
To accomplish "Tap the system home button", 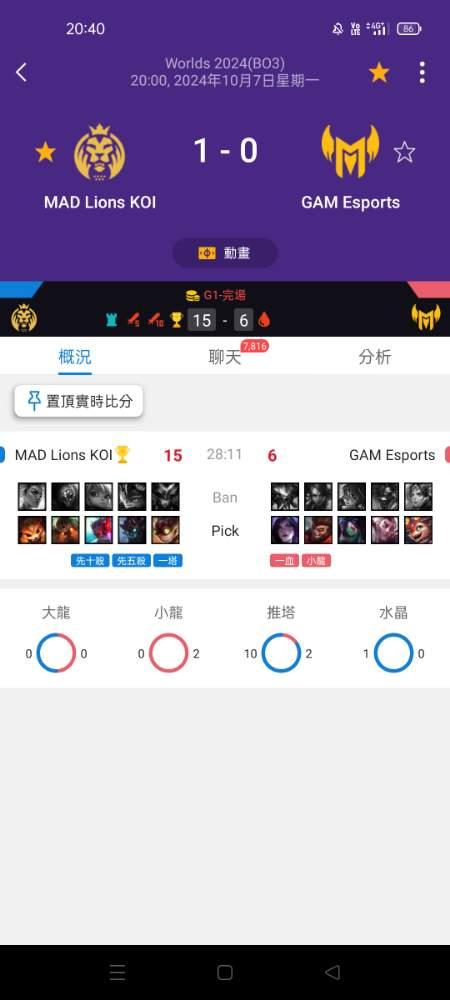I will tap(225, 972).
